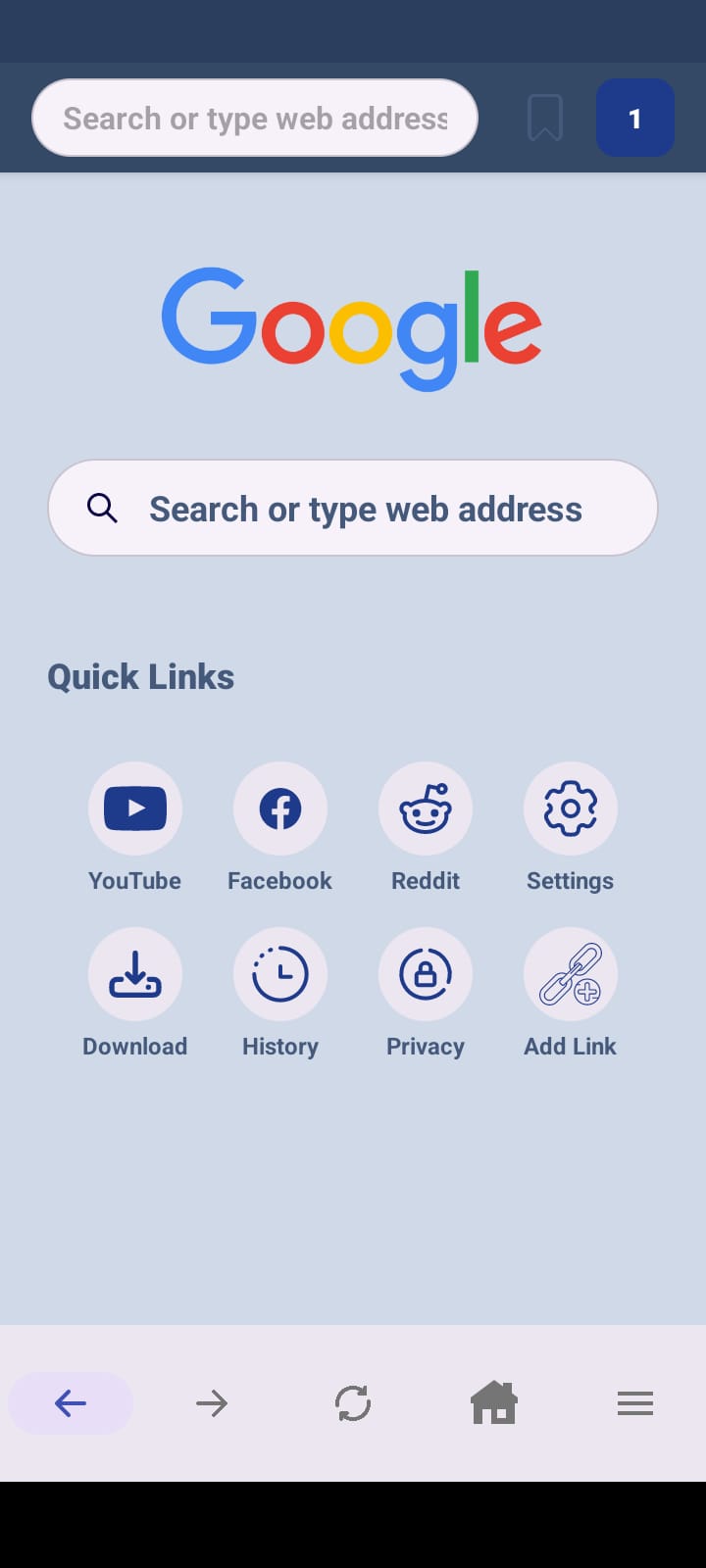The height and width of the screenshot is (1568, 706).
Task: Open the YouTube quick link
Action: tap(135, 809)
